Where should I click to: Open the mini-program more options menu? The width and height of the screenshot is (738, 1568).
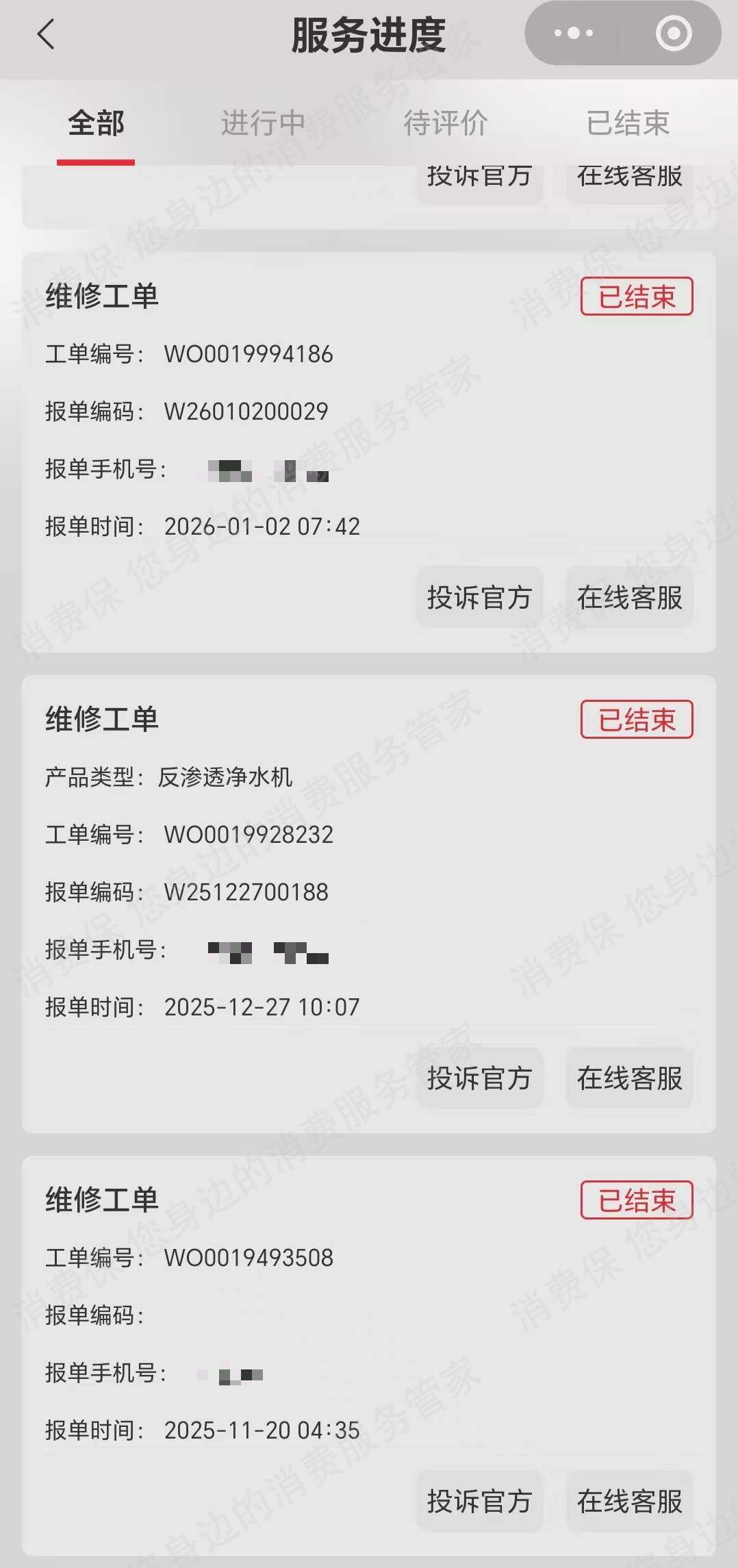(x=572, y=32)
